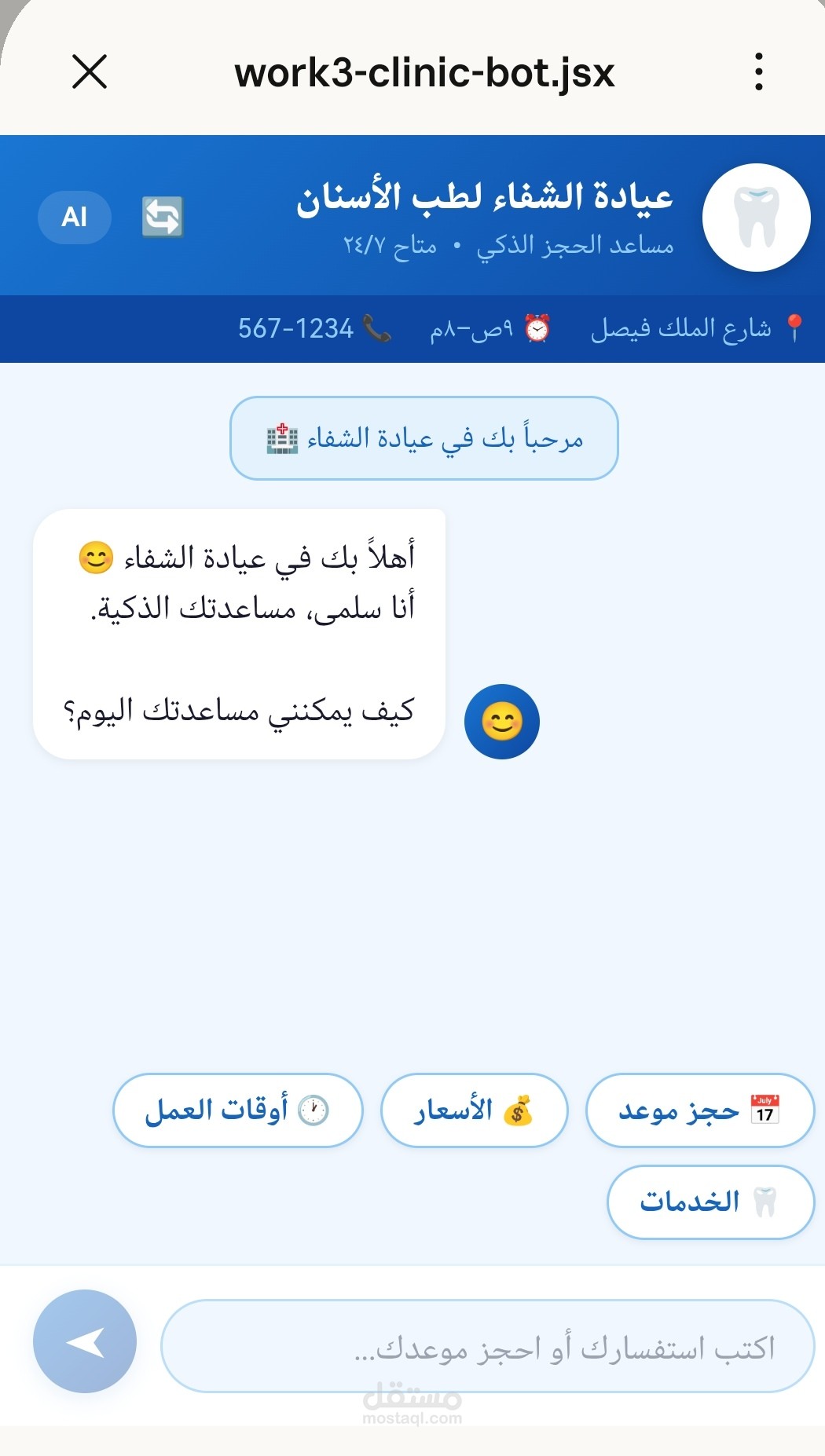The image size is (825, 1456).
Task: Focus the message input field
Action: click(x=487, y=1346)
